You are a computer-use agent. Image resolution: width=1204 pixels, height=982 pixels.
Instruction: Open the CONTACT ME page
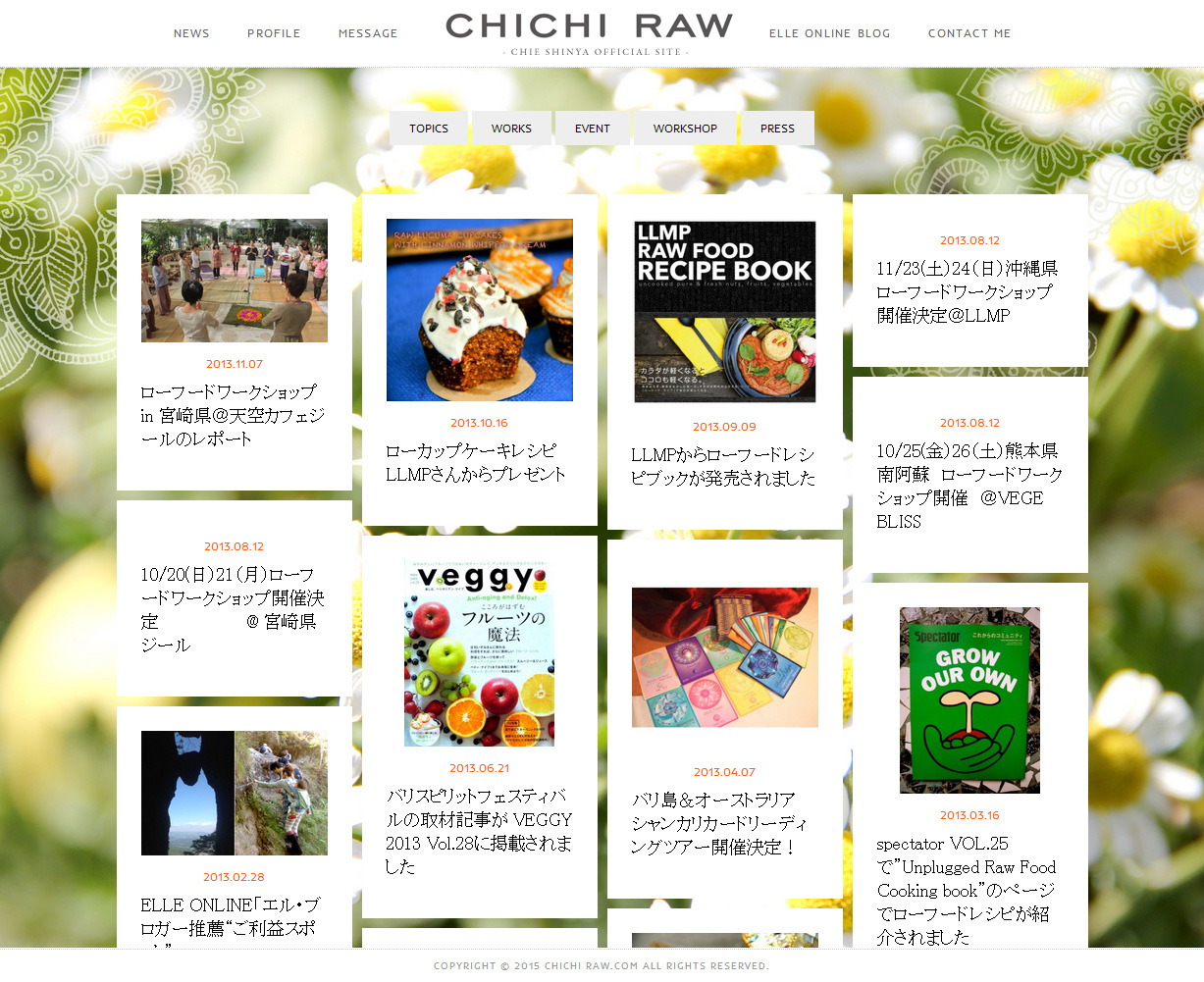tap(968, 33)
